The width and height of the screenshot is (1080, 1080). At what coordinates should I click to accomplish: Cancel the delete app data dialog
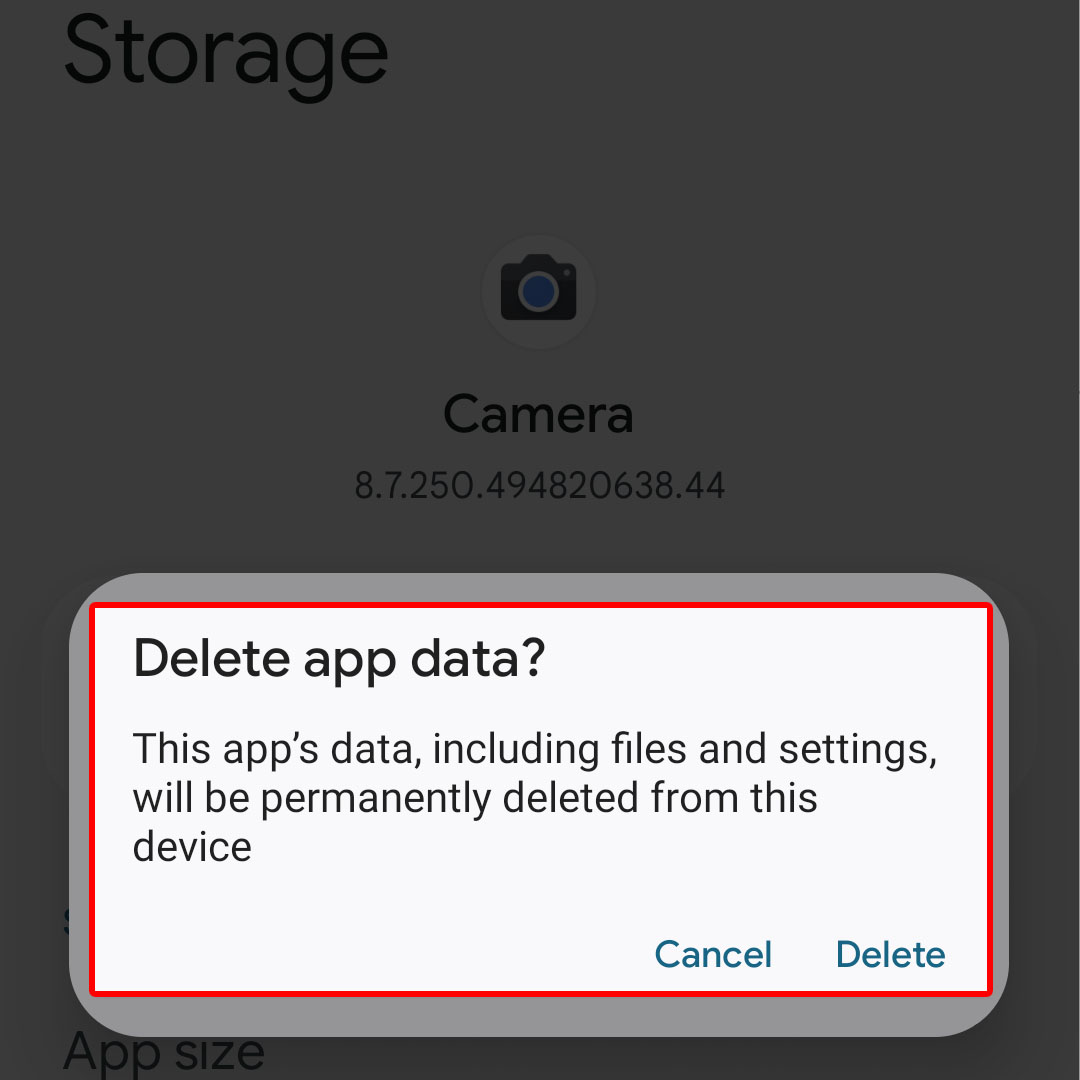[713, 954]
